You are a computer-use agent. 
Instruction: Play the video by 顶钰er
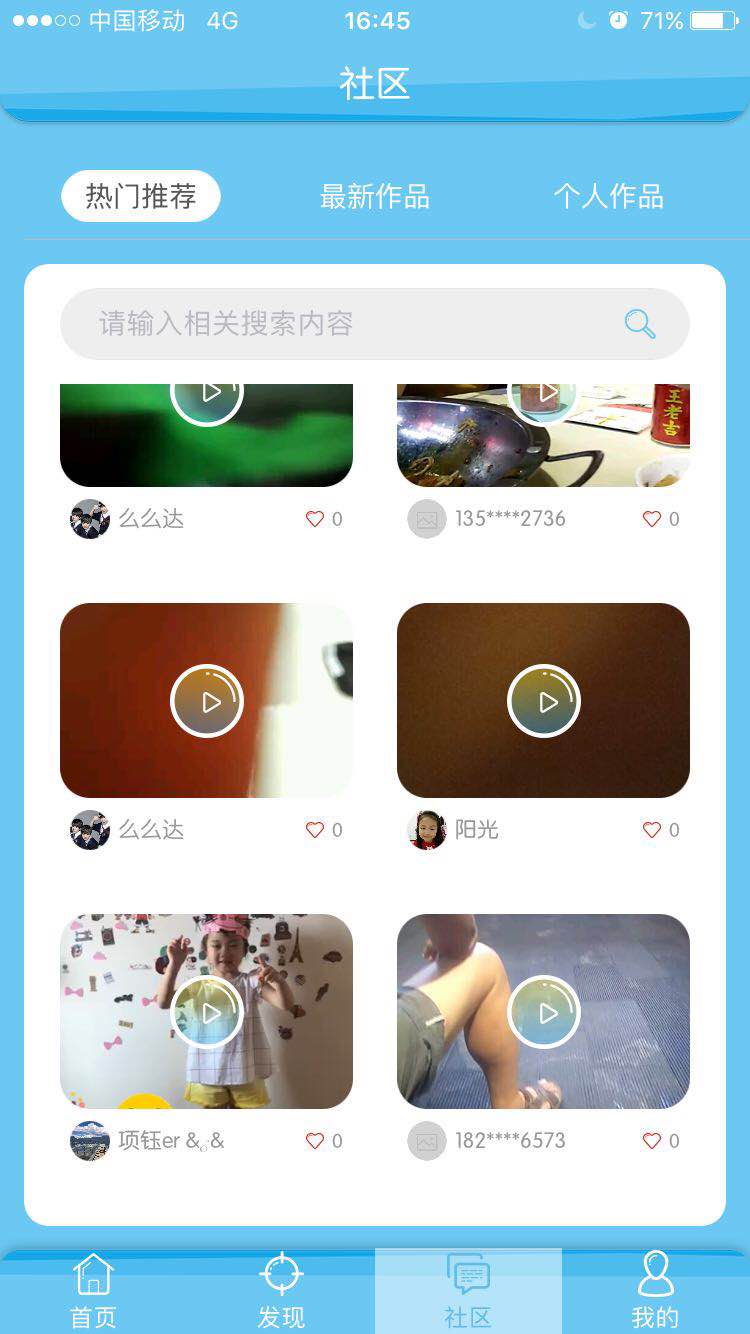pyautogui.click(x=207, y=1012)
